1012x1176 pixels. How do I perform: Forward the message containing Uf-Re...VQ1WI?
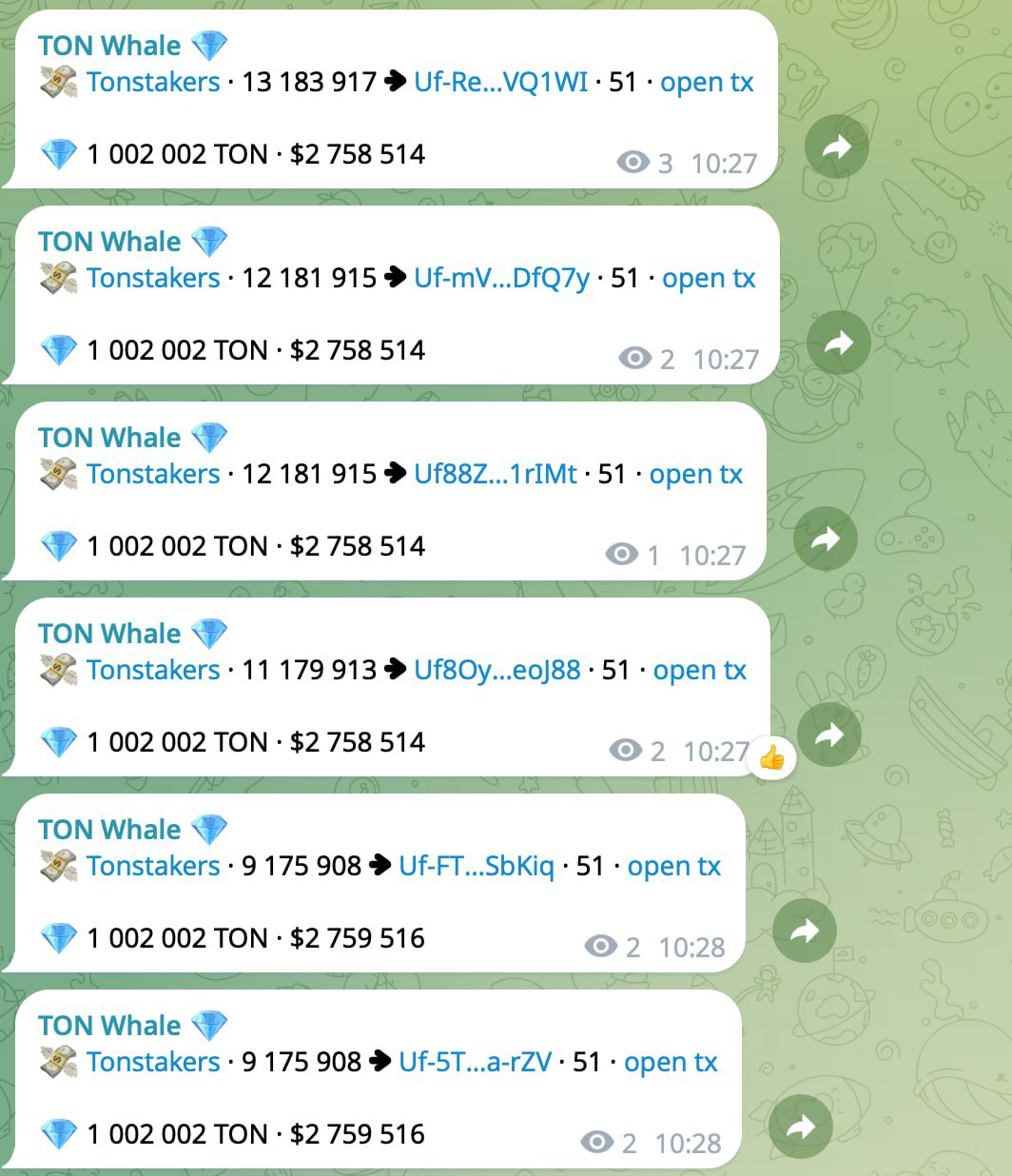[x=836, y=147]
